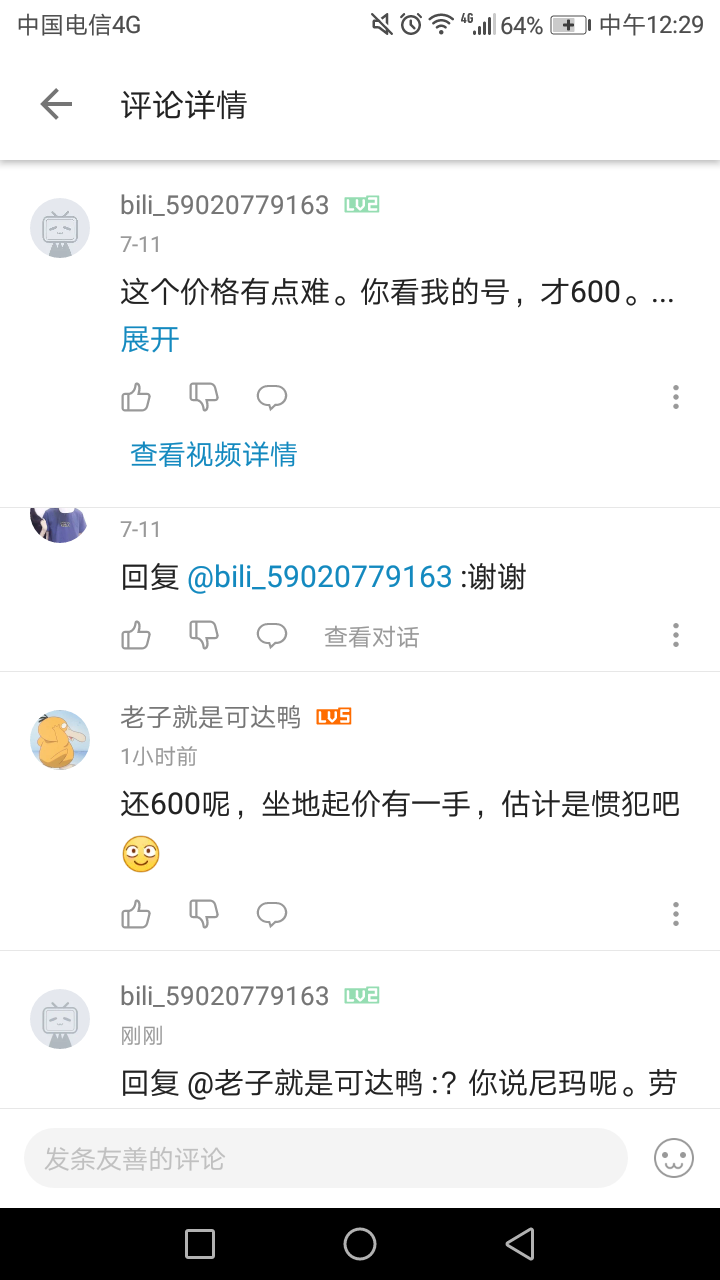Tap the system home button
720x1280 pixels.
tap(360, 1244)
